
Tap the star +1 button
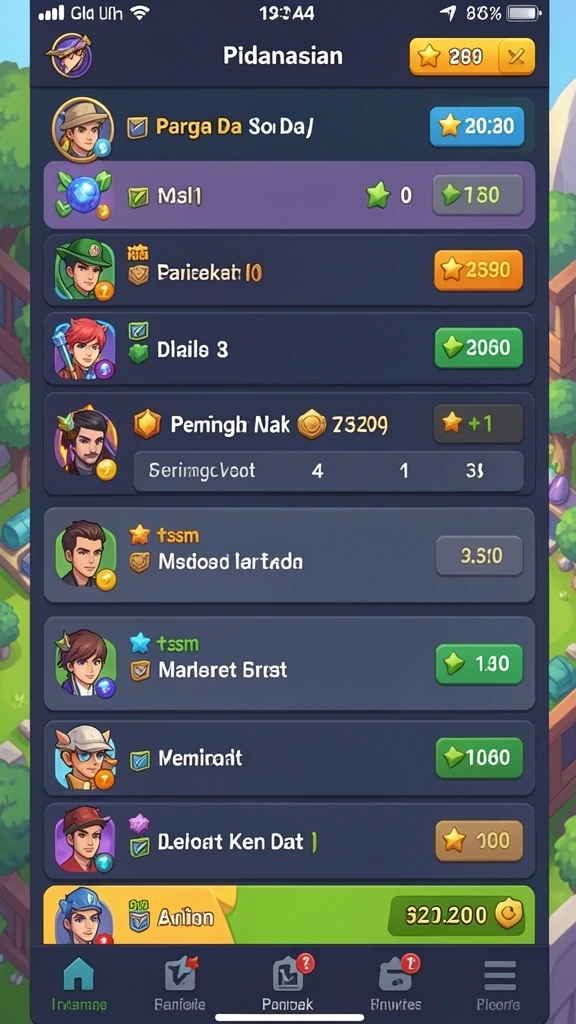click(478, 424)
